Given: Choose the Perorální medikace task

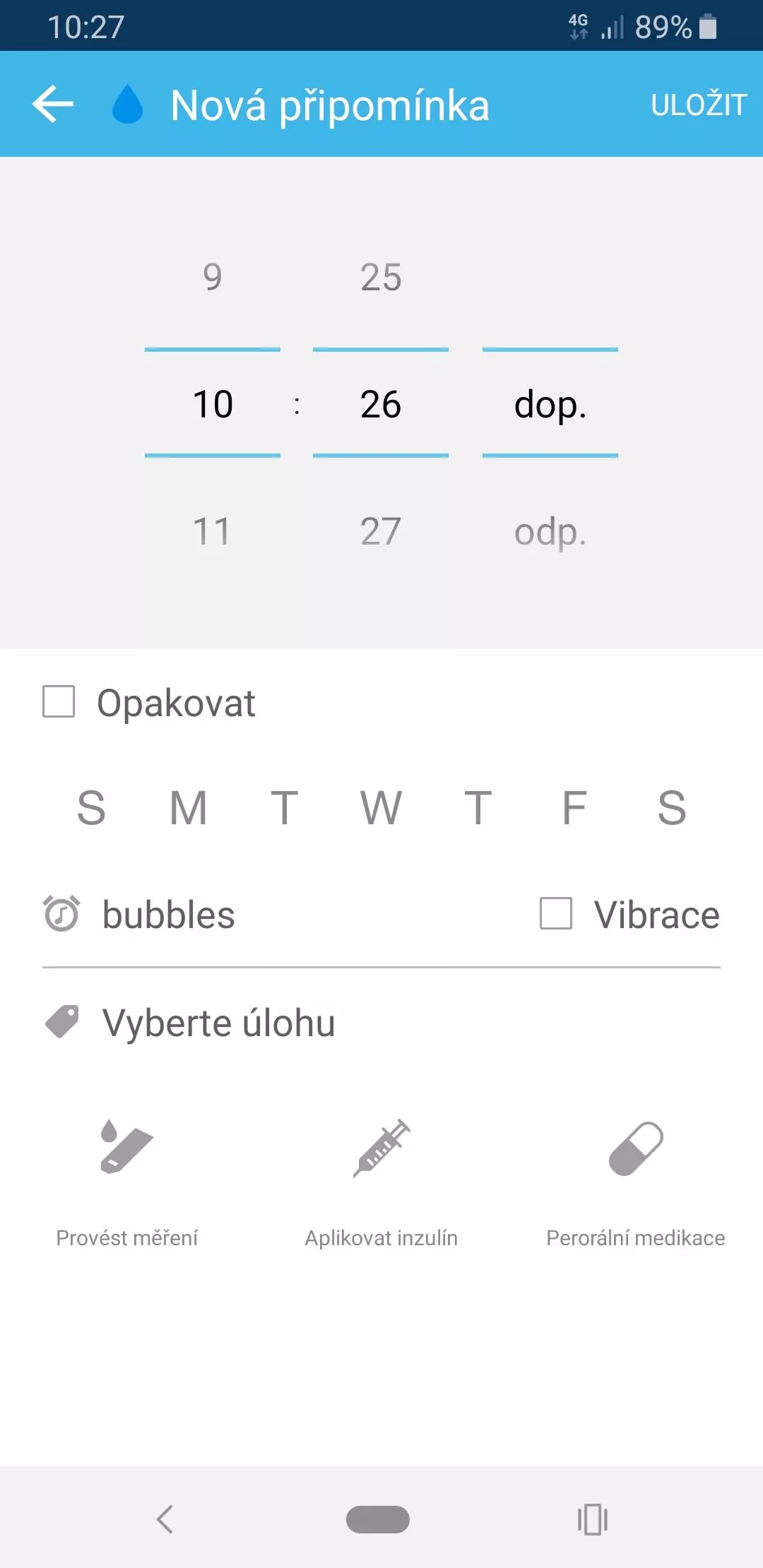Looking at the screenshot, I should click(636, 1182).
